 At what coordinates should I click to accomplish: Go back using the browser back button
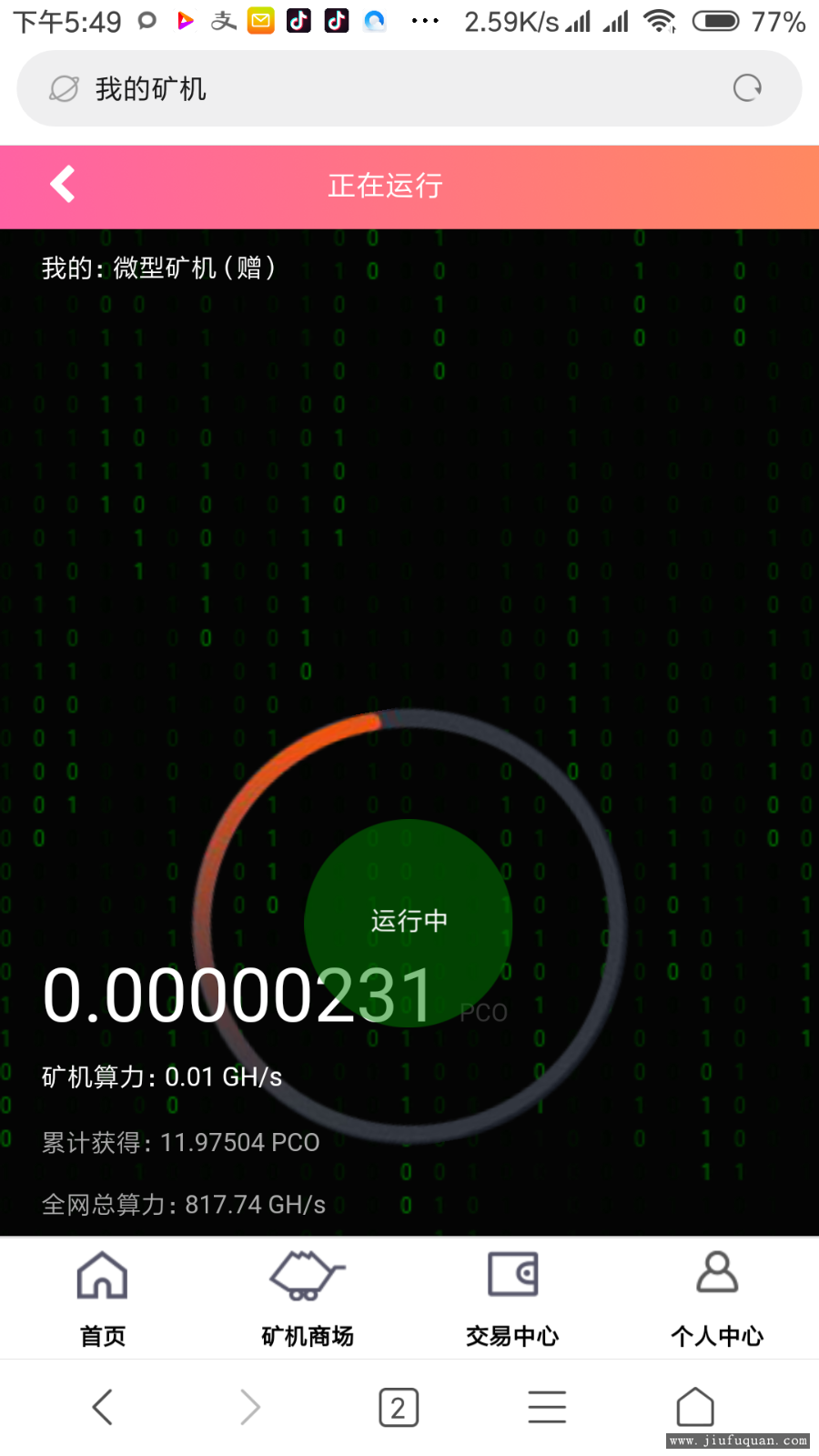(x=102, y=1407)
